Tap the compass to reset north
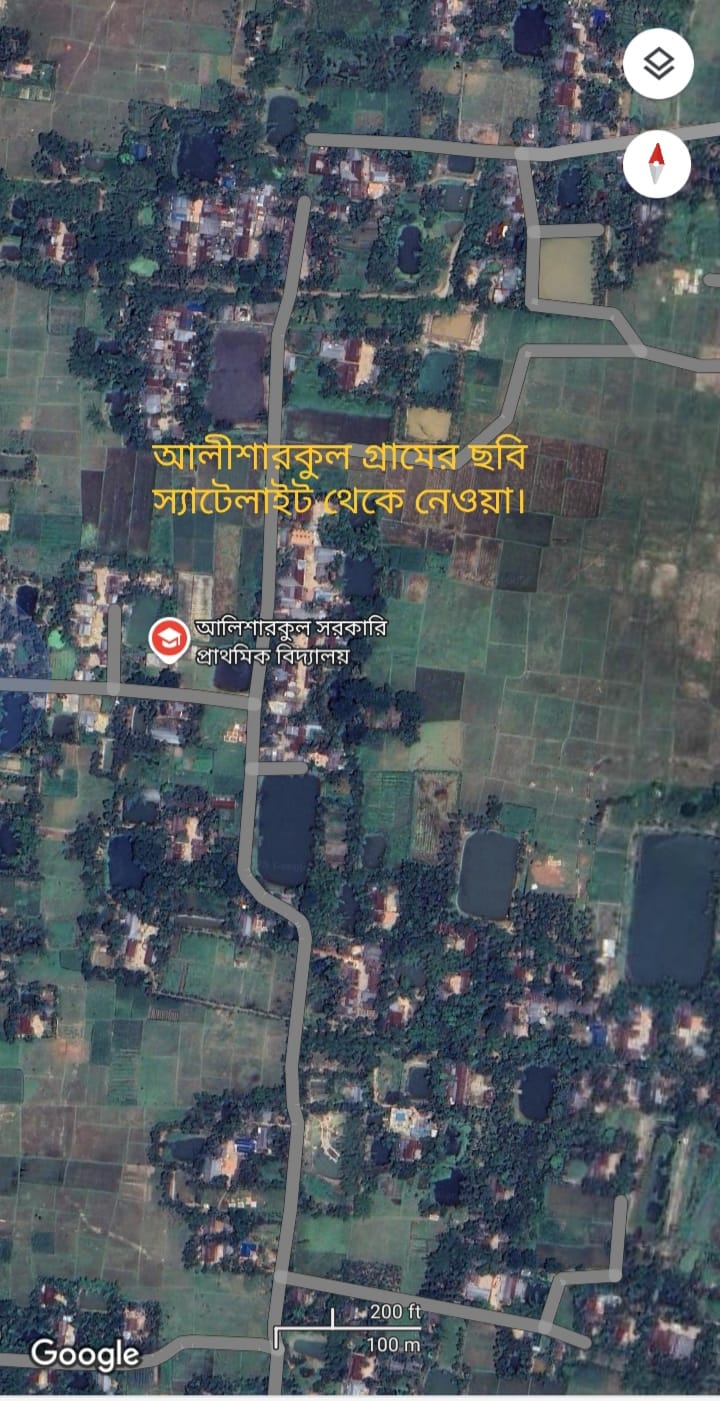 tap(657, 163)
